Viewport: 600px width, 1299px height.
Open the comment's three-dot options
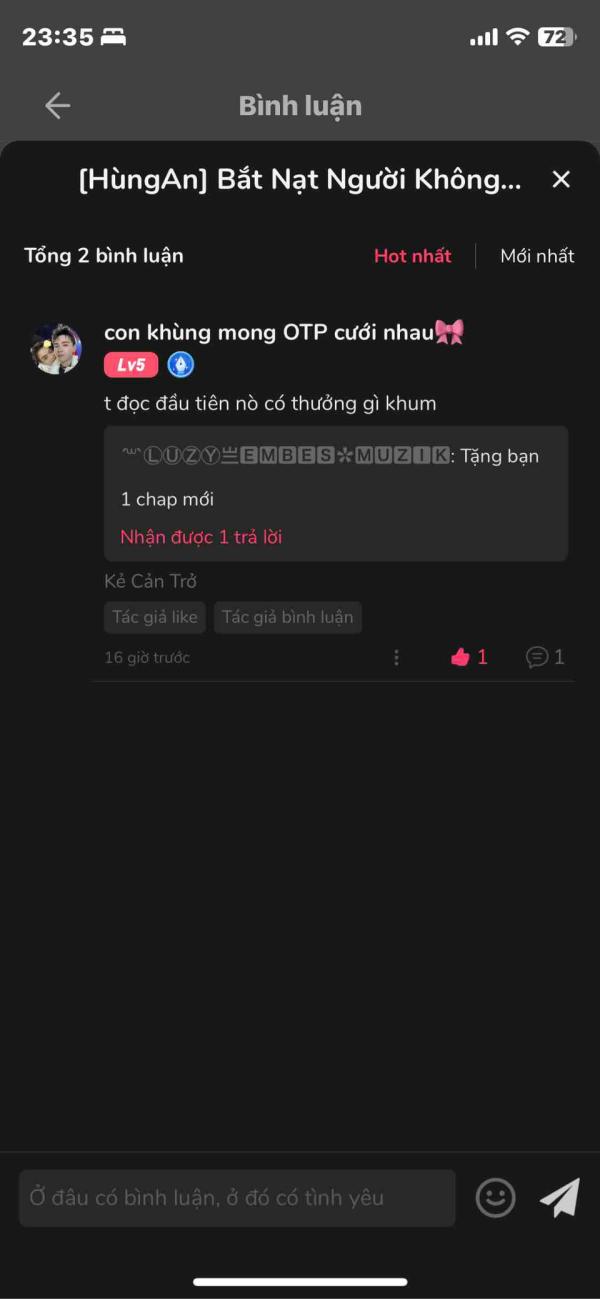397,657
